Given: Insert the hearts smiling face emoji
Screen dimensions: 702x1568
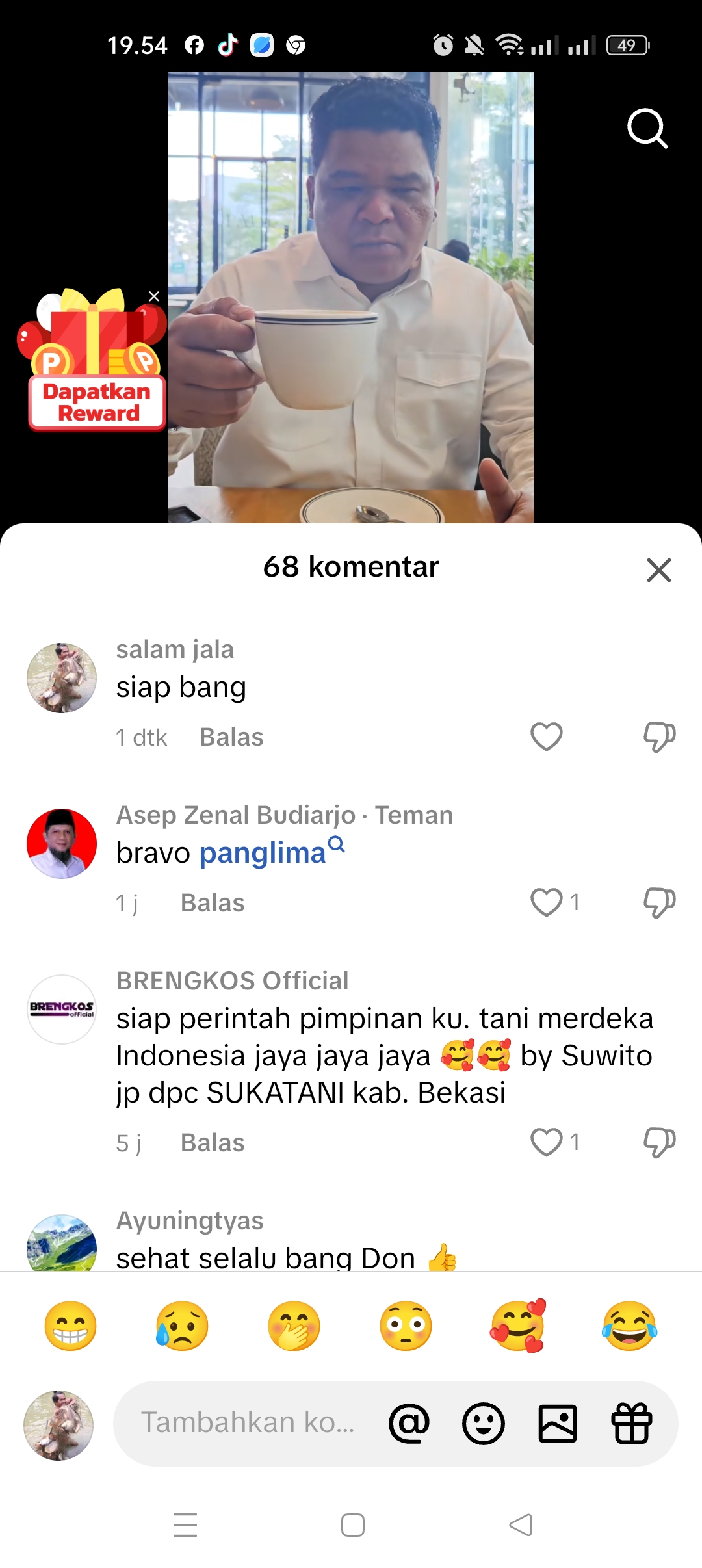Looking at the screenshot, I should (x=518, y=1326).
